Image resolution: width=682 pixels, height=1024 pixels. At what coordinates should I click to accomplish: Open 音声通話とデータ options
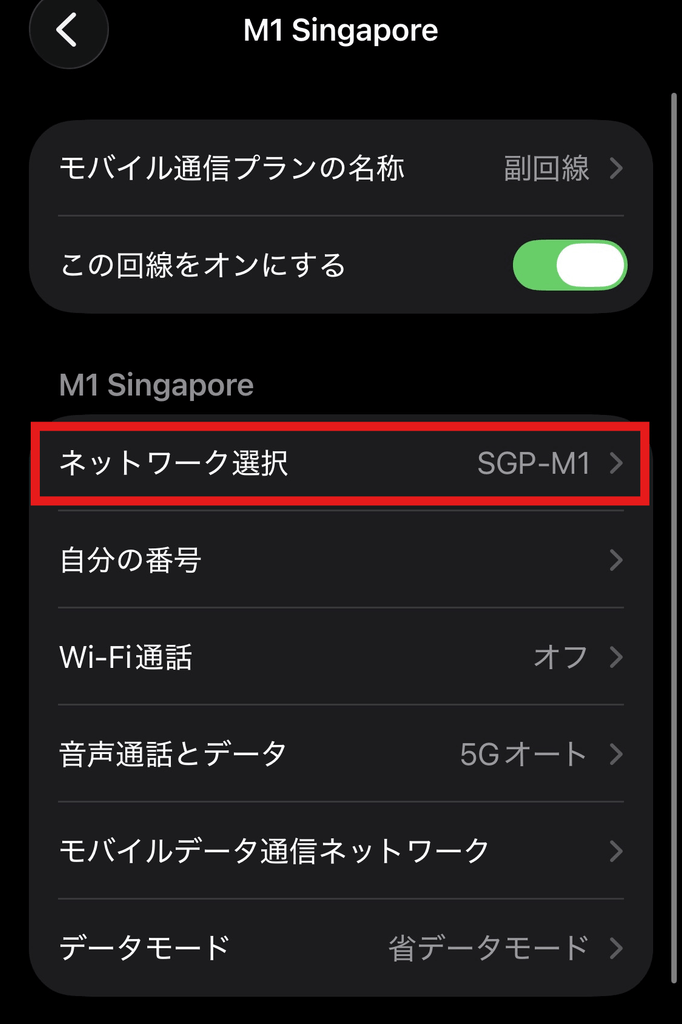[341, 754]
